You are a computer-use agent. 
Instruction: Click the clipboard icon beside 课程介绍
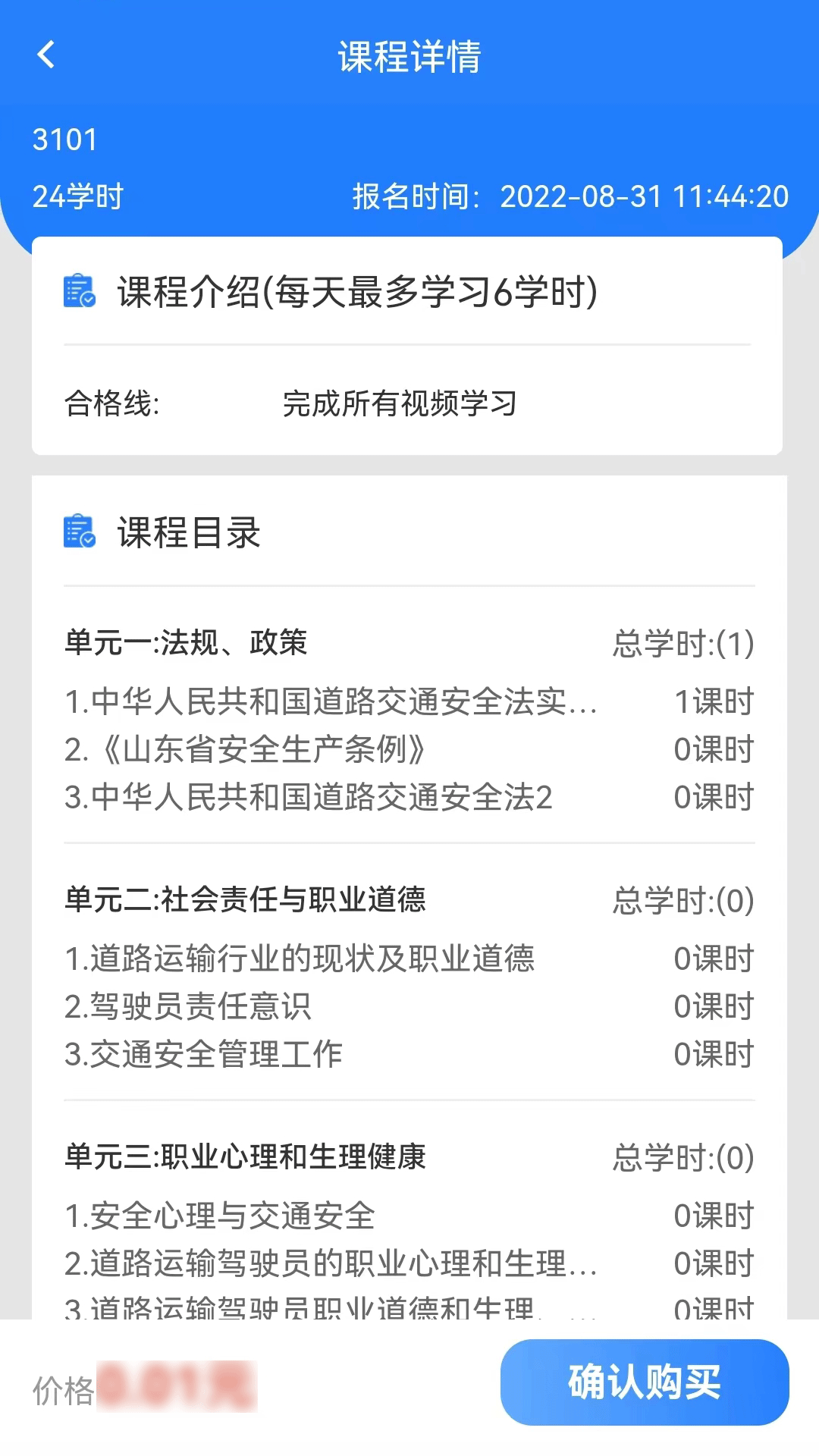[x=78, y=292]
